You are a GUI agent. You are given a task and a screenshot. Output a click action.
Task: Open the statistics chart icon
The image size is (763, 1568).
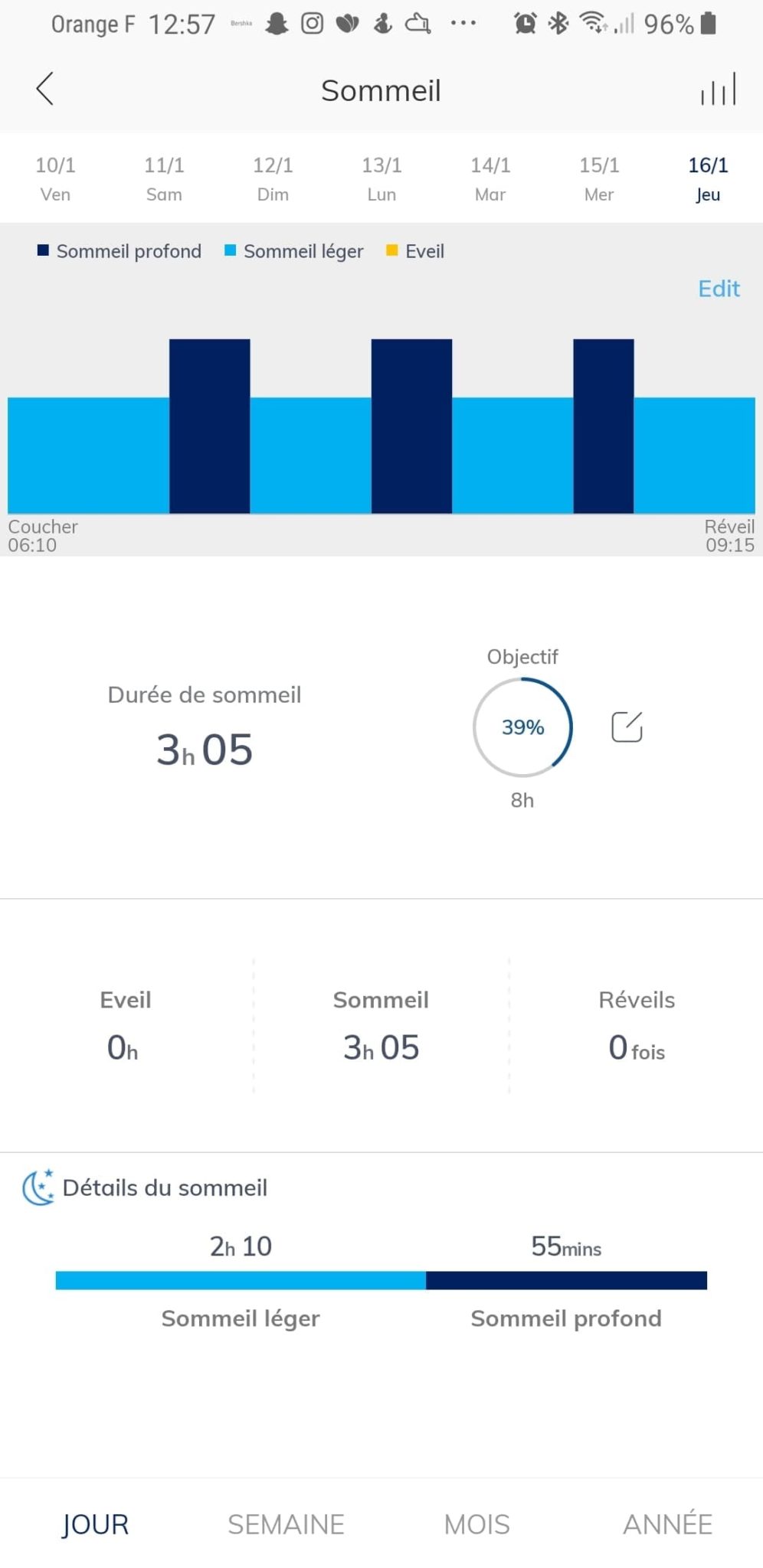pyautogui.click(x=718, y=90)
